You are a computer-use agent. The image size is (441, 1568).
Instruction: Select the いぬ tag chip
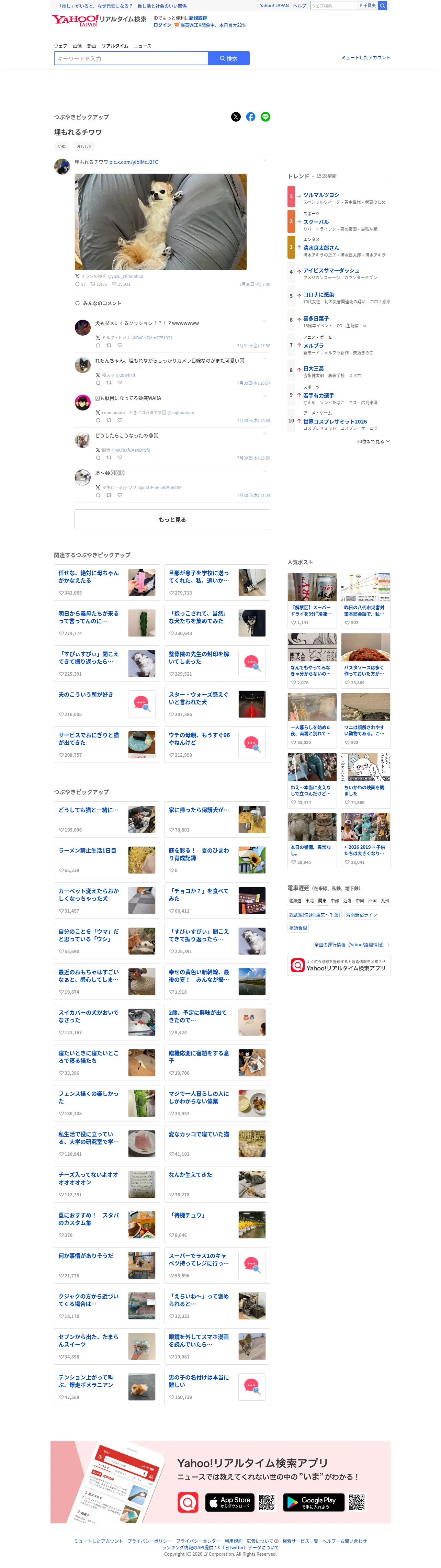click(62, 147)
